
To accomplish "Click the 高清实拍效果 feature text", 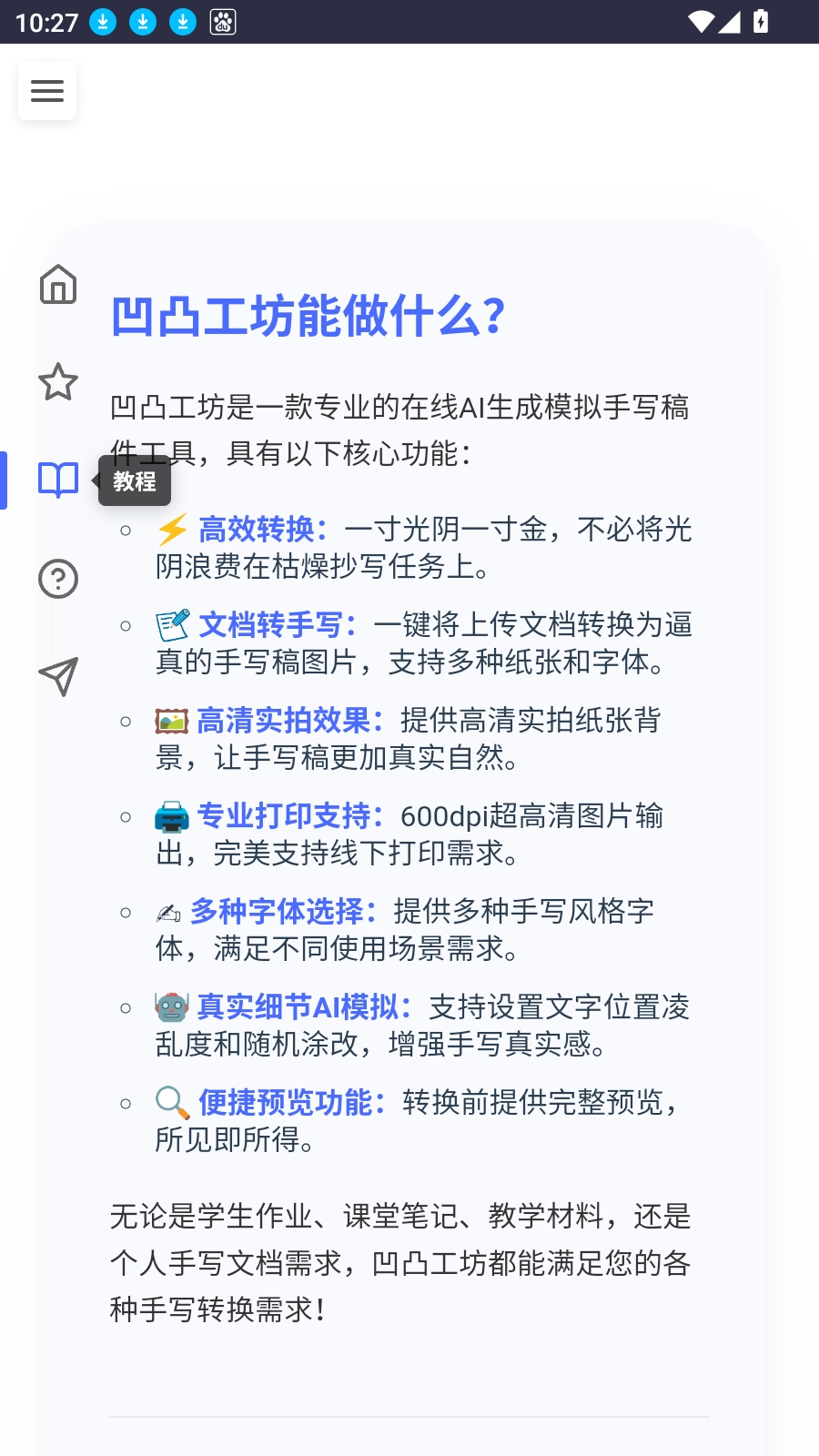I will pos(290,720).
